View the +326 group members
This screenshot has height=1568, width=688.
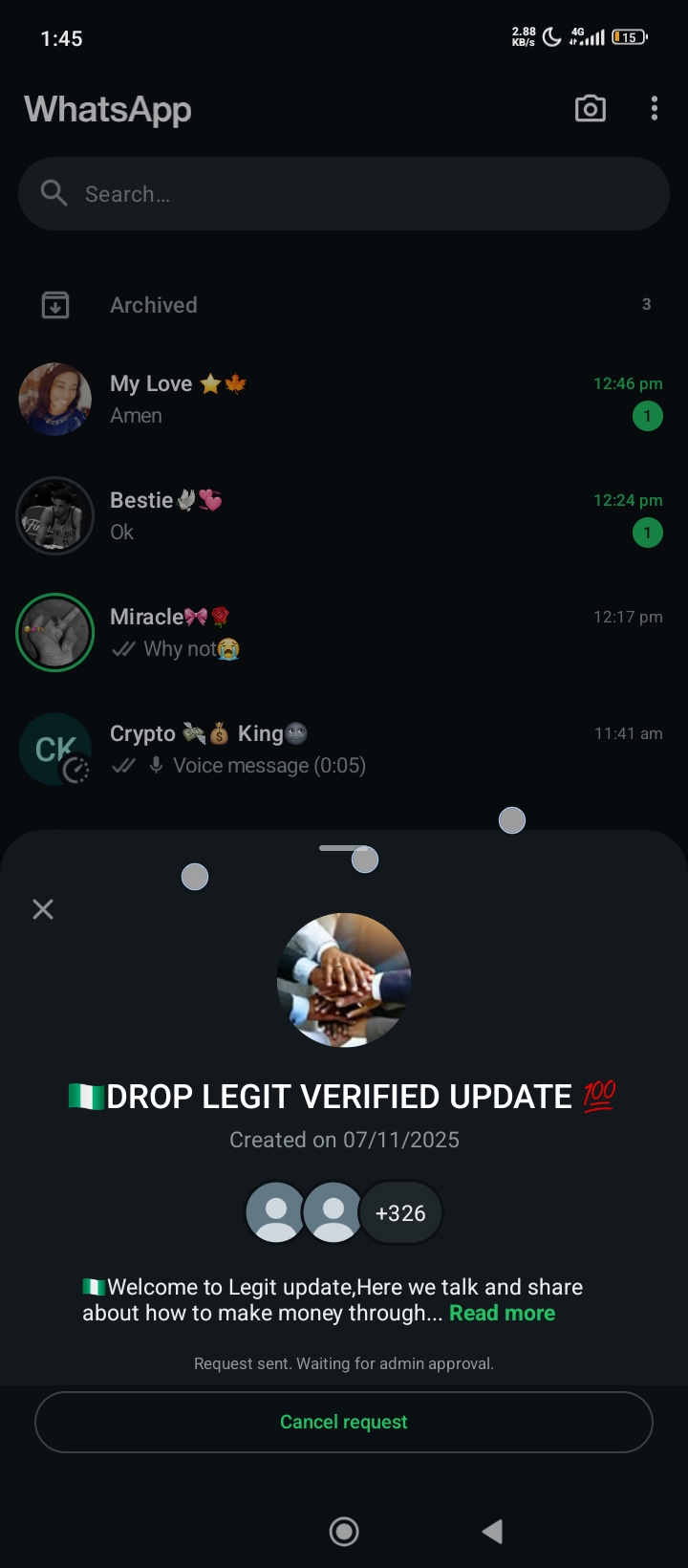coord(400,1213)
